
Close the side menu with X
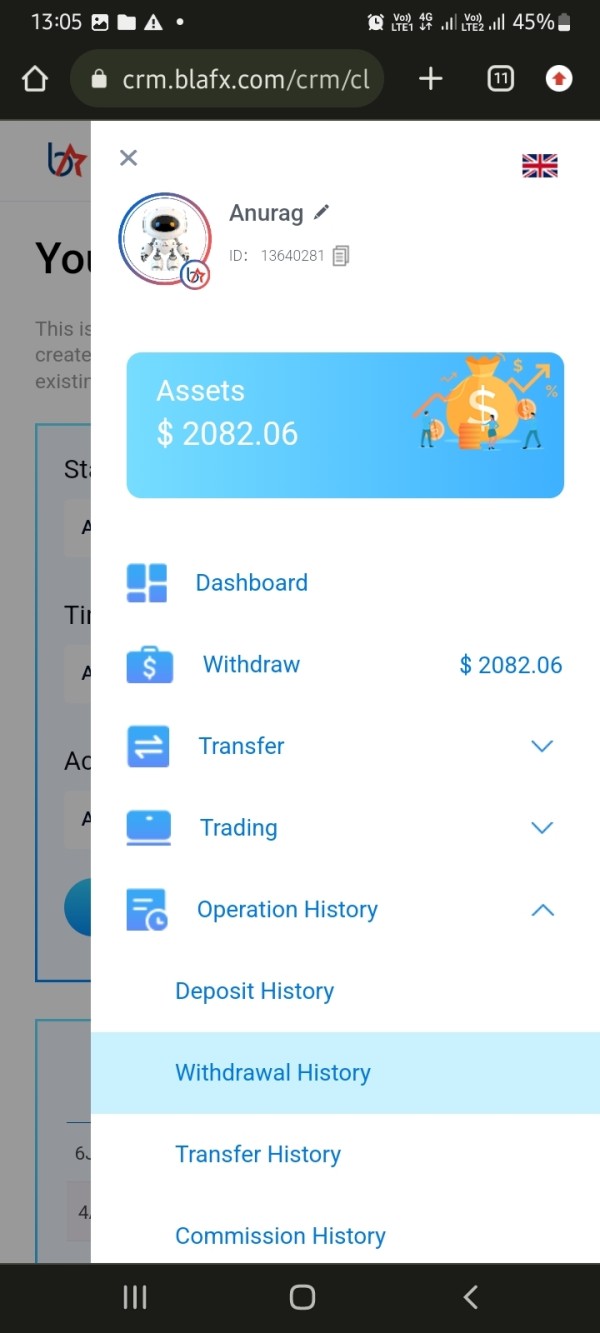click(x=128, y=158)
